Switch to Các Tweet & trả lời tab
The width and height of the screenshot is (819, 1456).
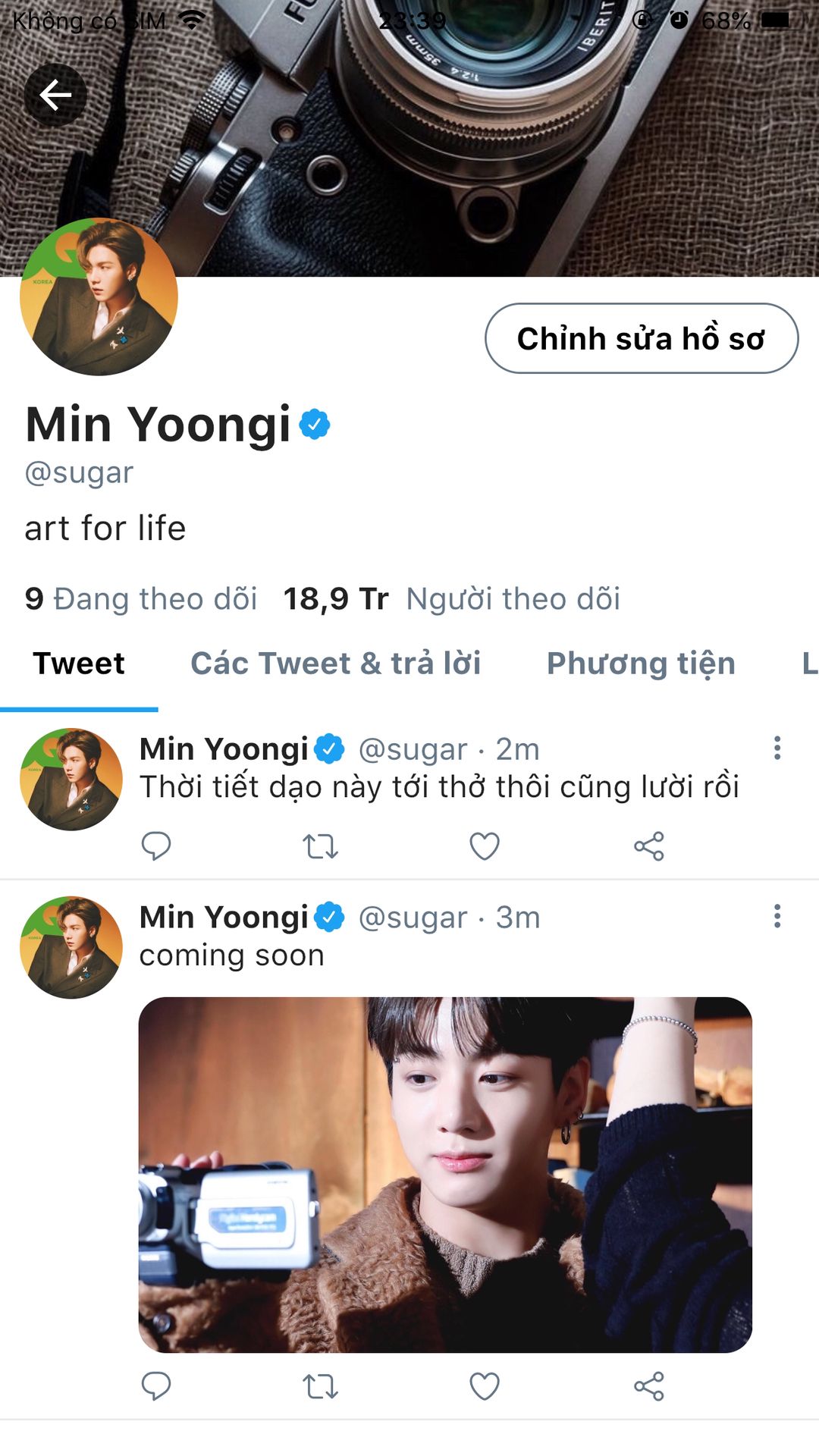click(x=336, y=664)
